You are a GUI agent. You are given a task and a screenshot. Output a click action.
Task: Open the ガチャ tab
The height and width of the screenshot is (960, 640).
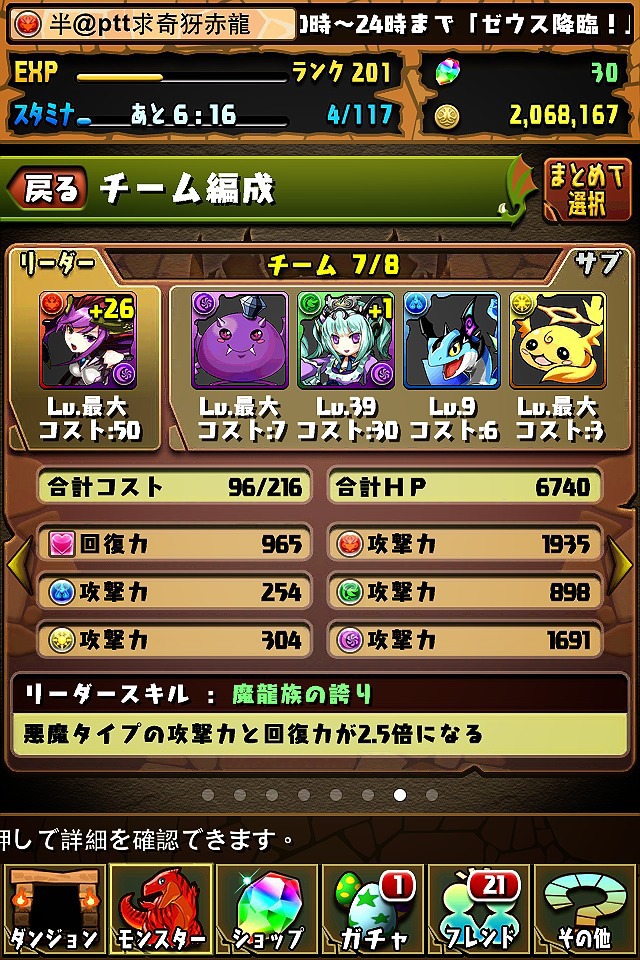[x=372, y=912]
